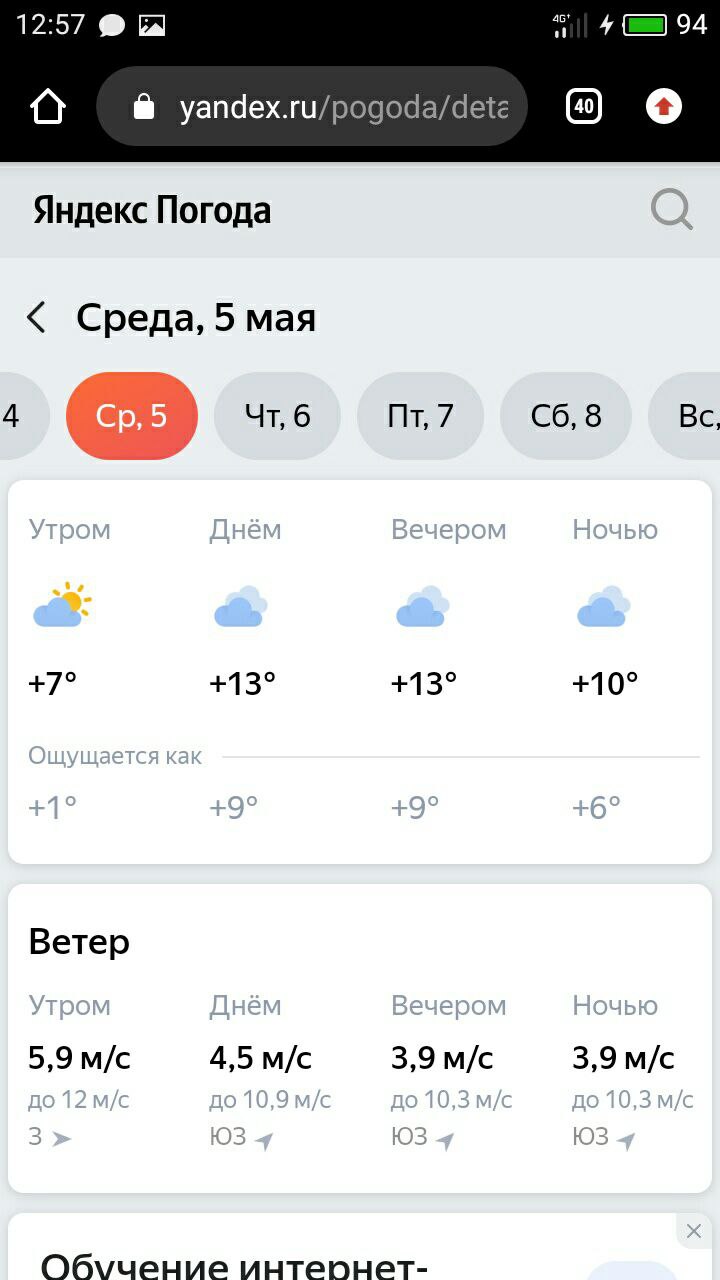Open the browser home page
Image resolution: width=720 pixels, height=1280 pixels.
(48, 107)
